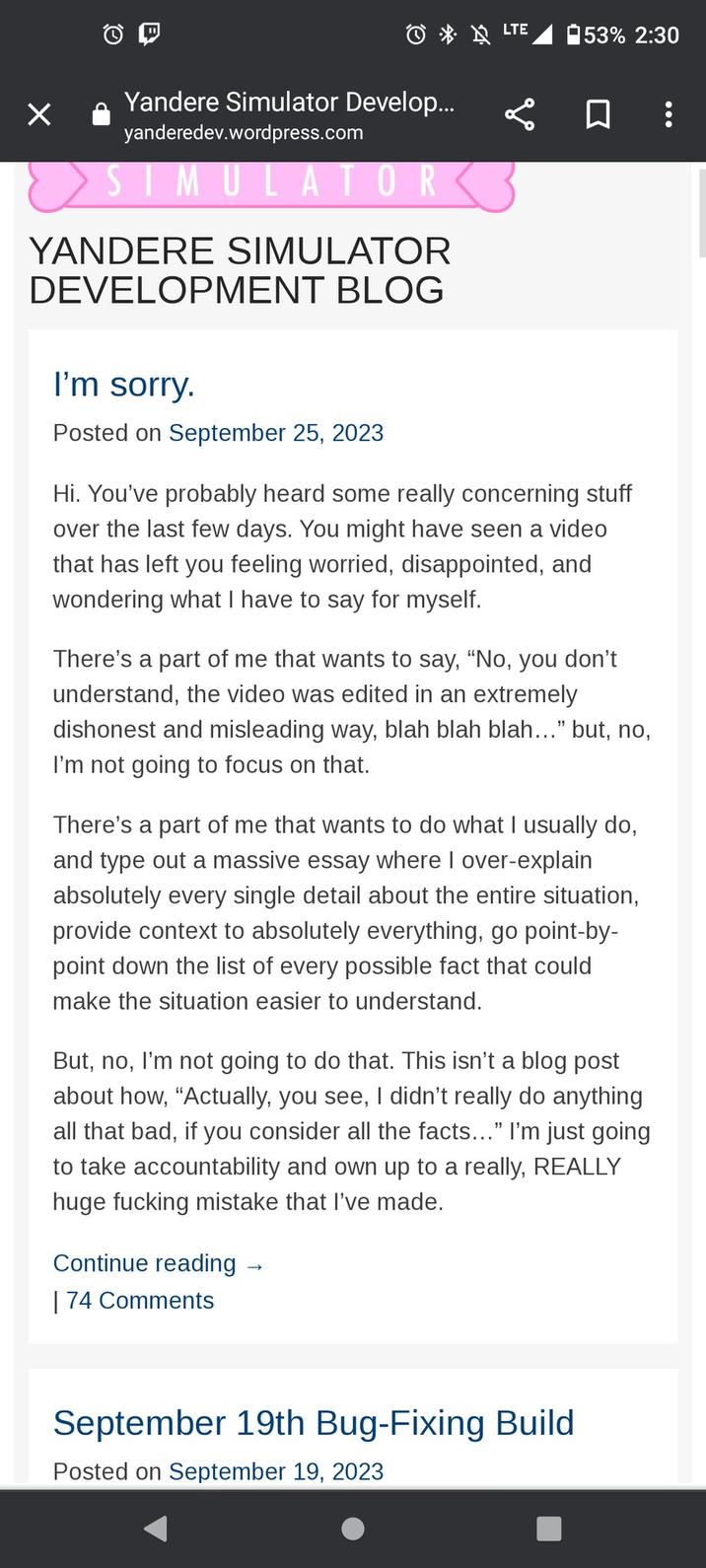This screenshot has height=1568, width=706.
Task: Close the browser custom tab
Action: pyautogui.click(x=39, y=115)
